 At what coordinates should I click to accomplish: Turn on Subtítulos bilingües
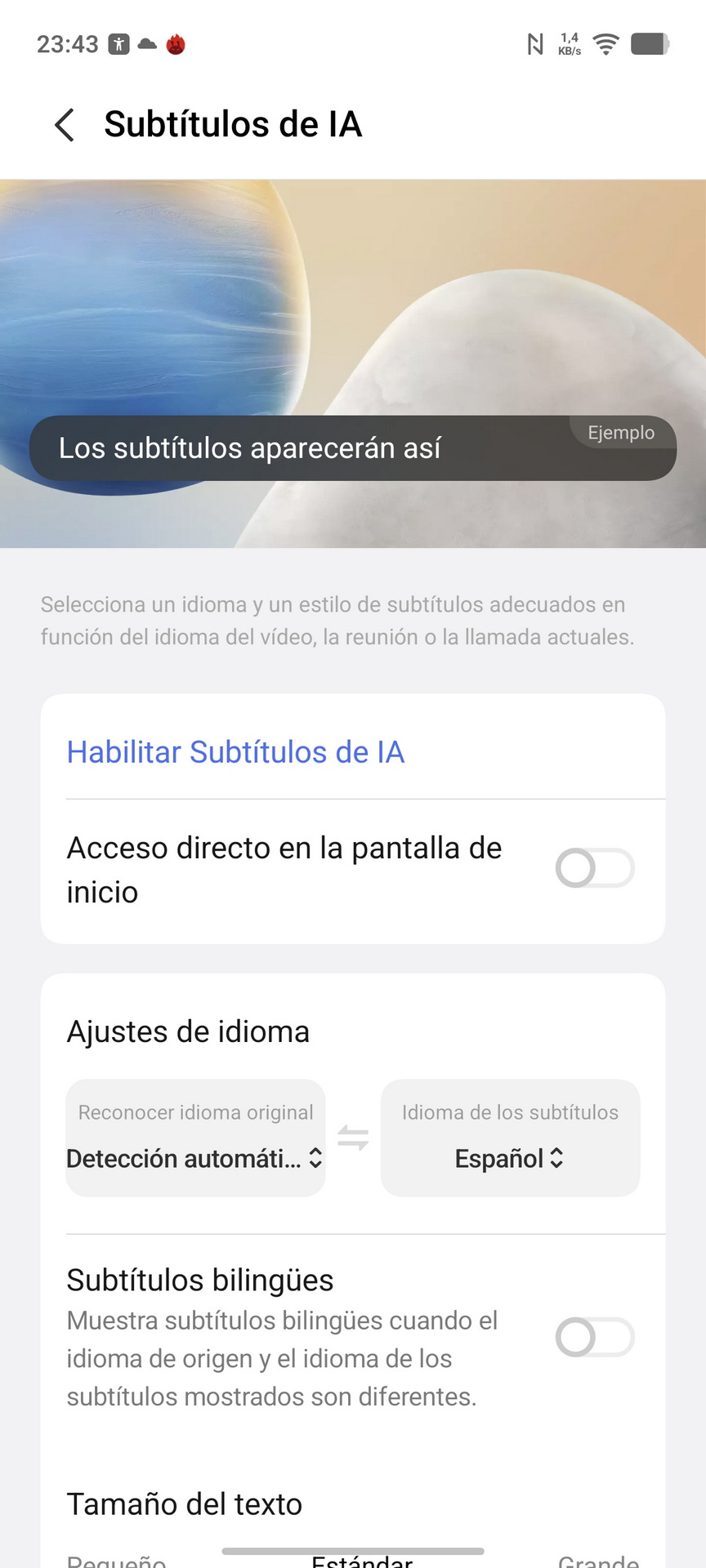[x=594, y=1338]
